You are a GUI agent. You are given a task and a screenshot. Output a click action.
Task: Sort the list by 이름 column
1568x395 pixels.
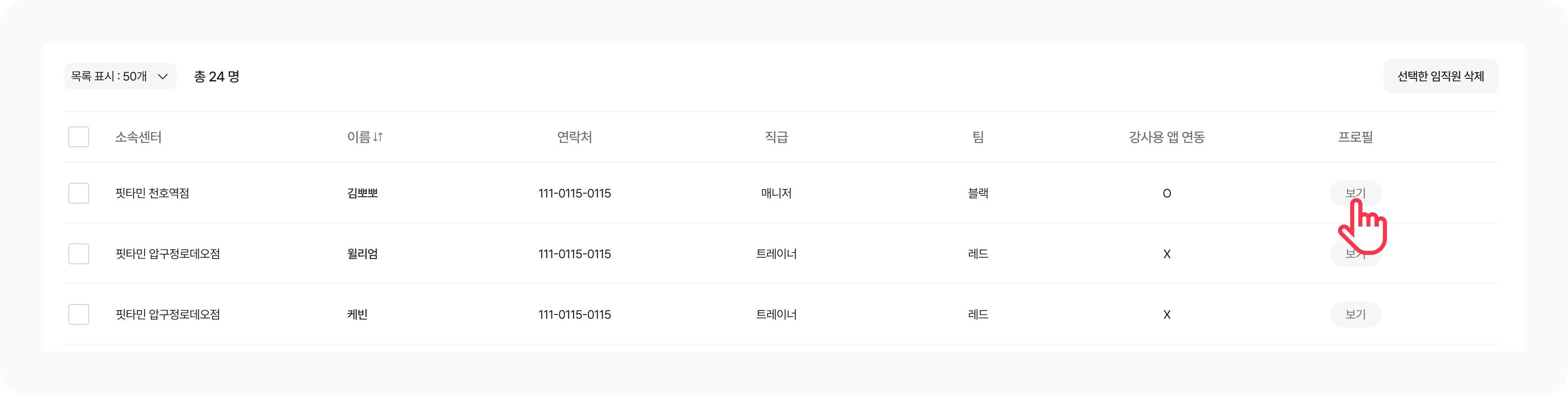pyautogui.click(x=365, y=137)
